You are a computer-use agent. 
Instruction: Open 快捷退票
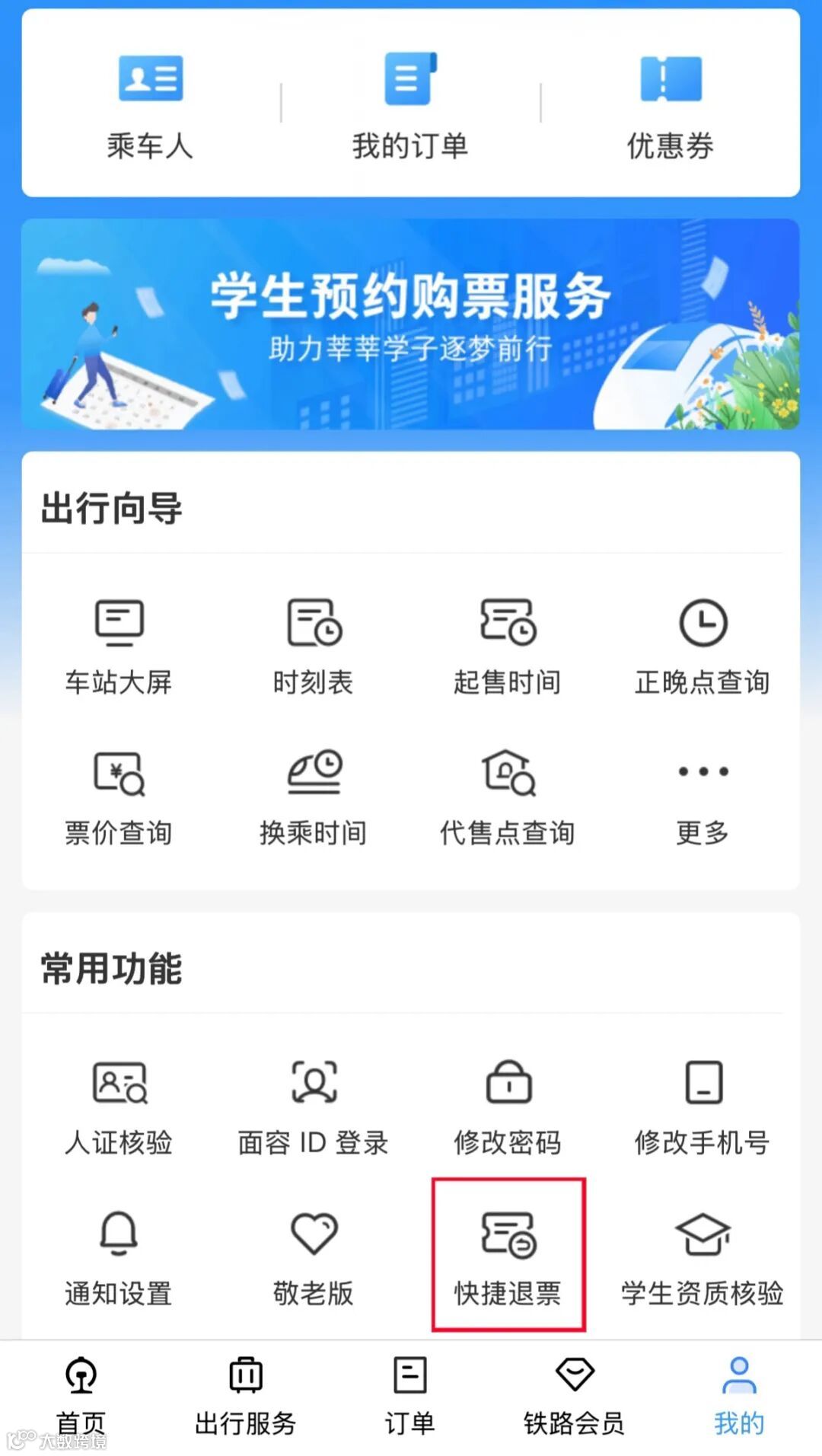click(x=508, y=1256)
